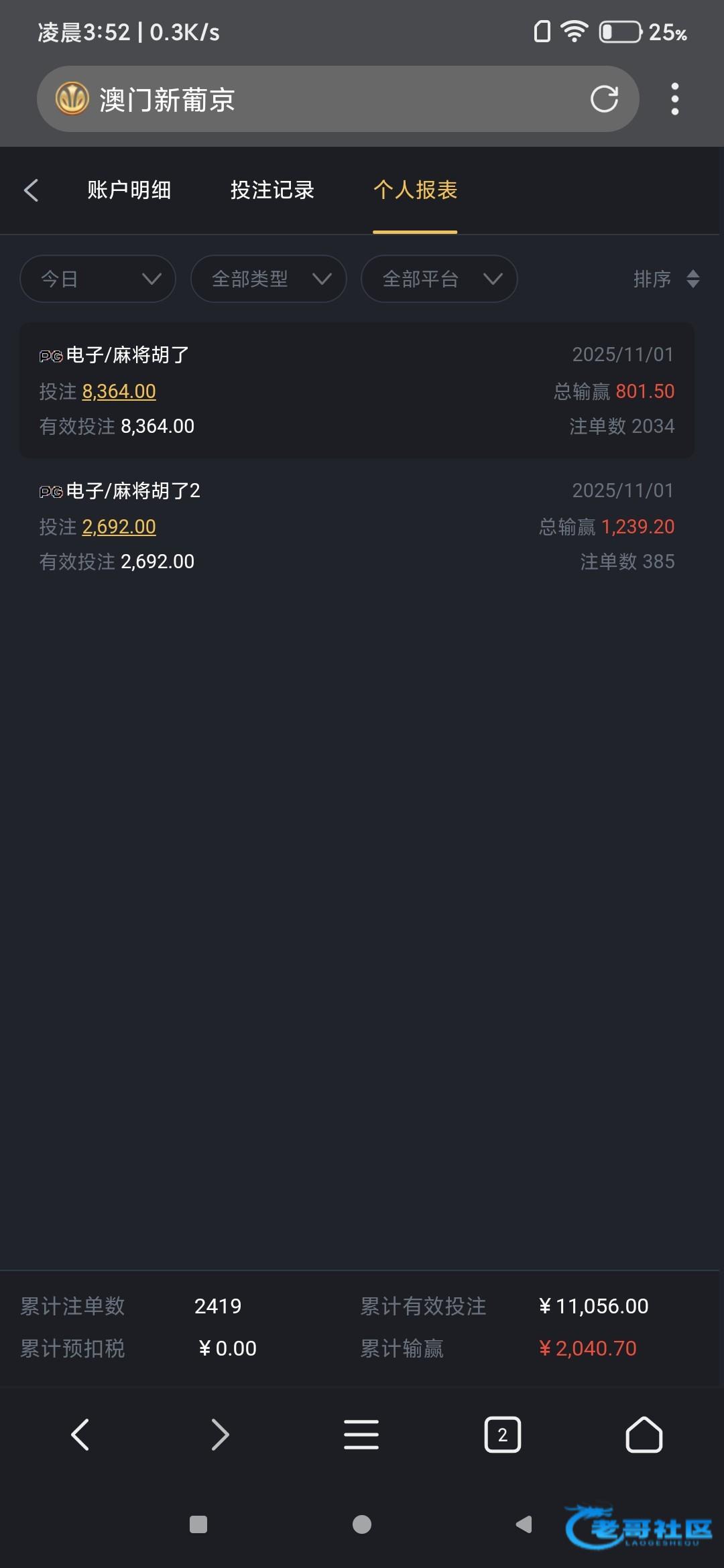
Task: Go to the previous page in browser
Action: click(80, 1435)
